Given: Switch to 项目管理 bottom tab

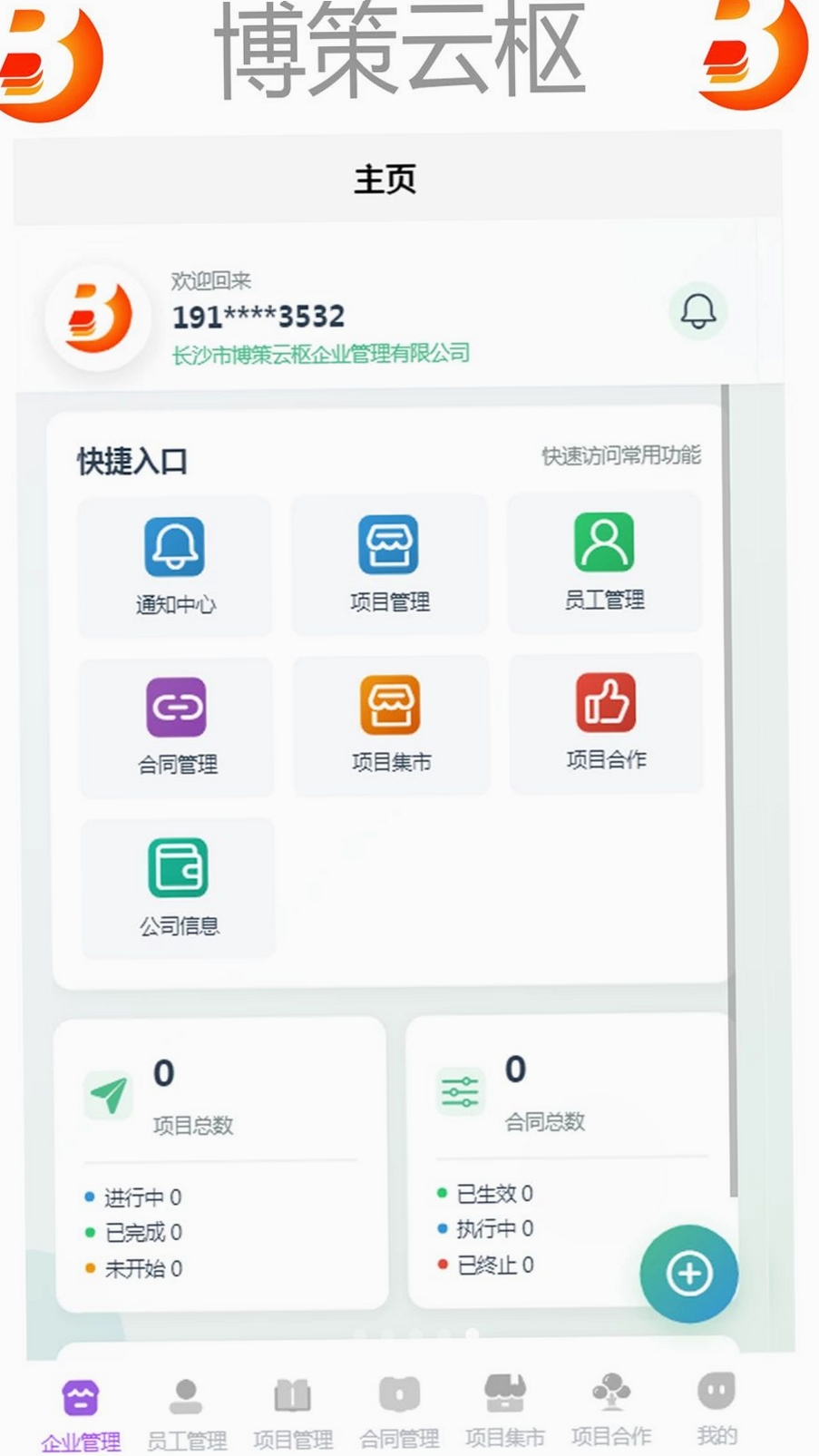Looking at the screenshot, I should [293, 1413].
